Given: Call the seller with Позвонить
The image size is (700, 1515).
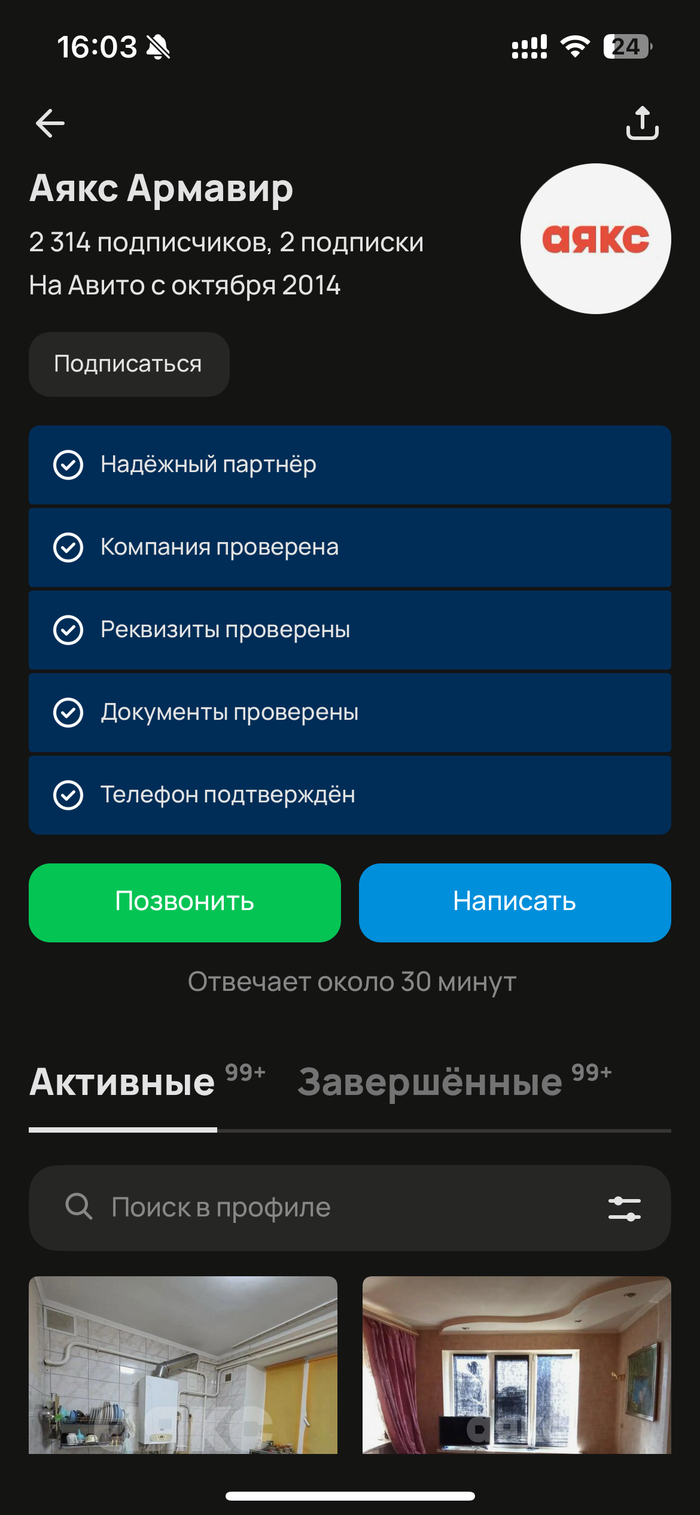Looking at the screenshot, I should pos(184,902).
